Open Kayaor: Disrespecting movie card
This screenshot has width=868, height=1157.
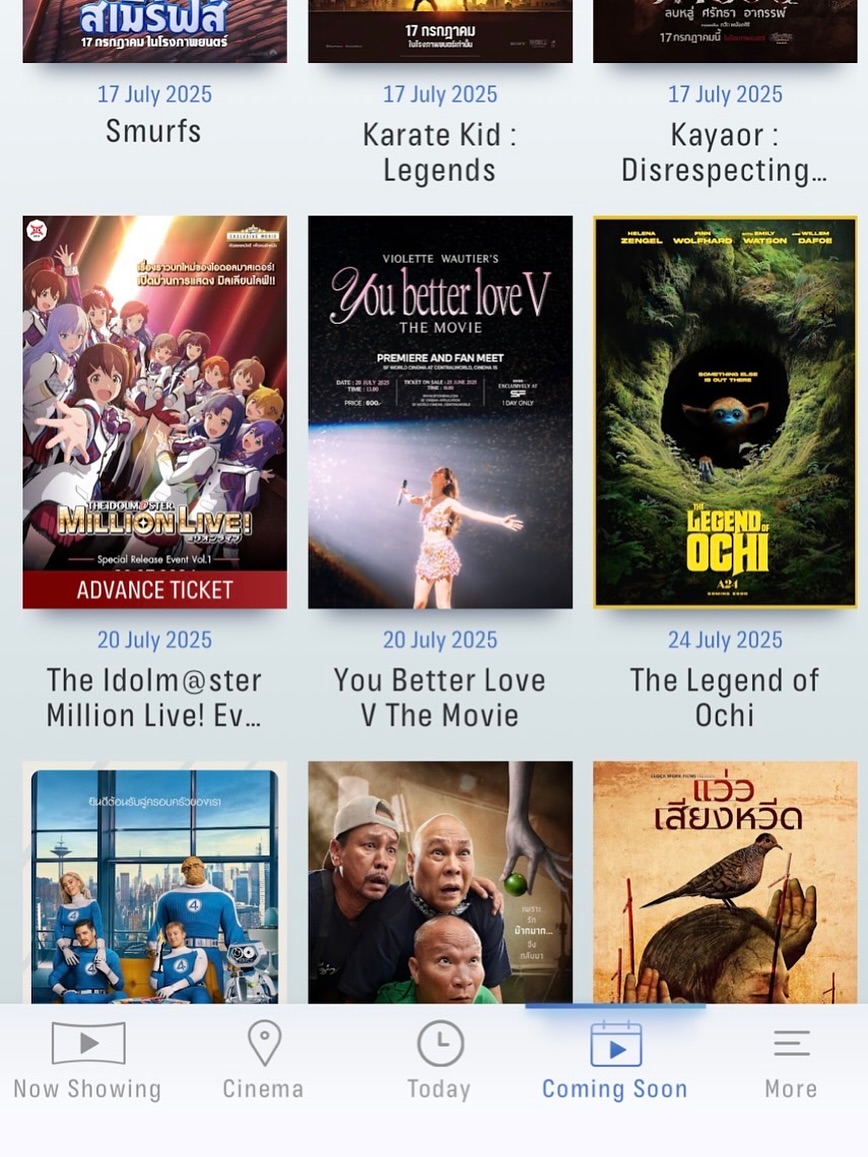pyautogui.click(x=725, y=150)
